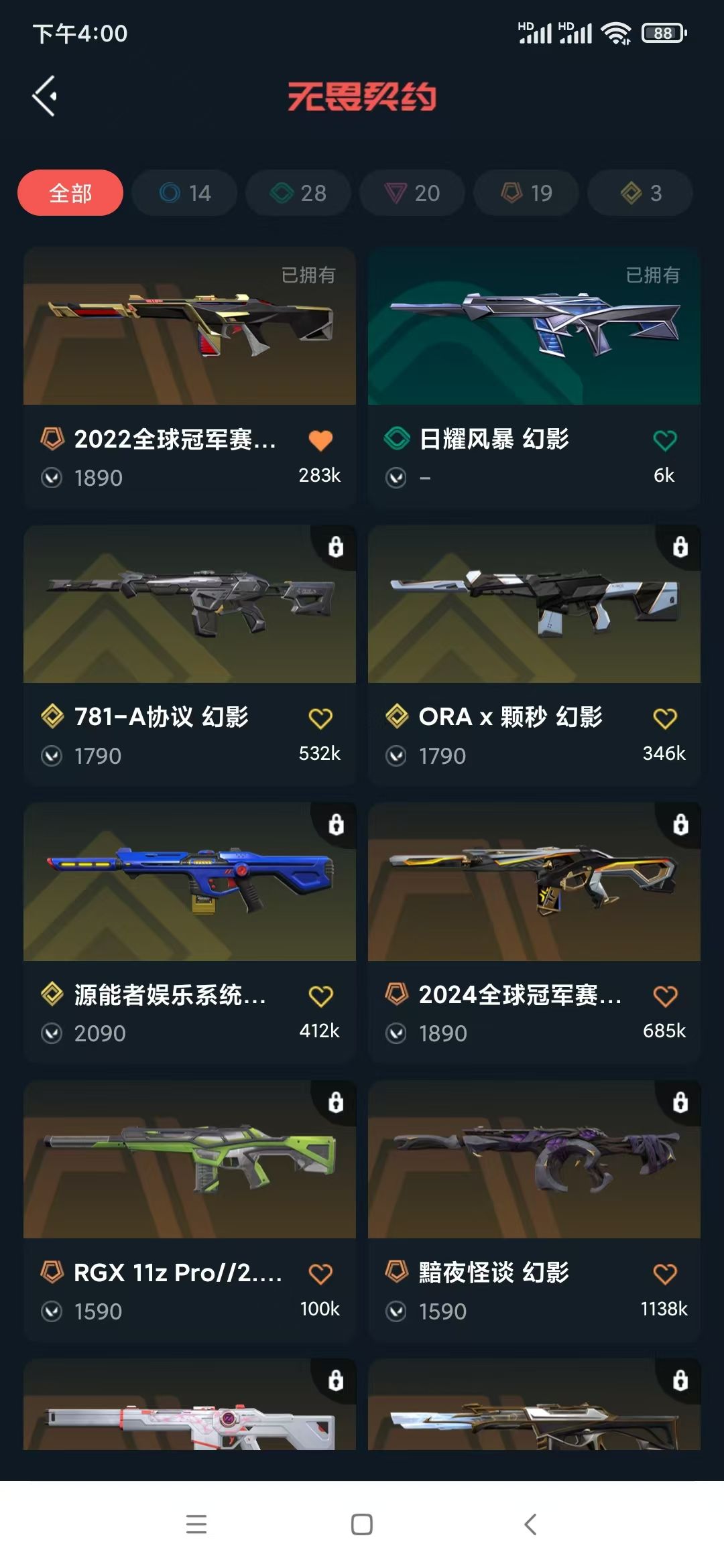Open the 源能者娱乐系统 skin card

(x=189, y=882)
